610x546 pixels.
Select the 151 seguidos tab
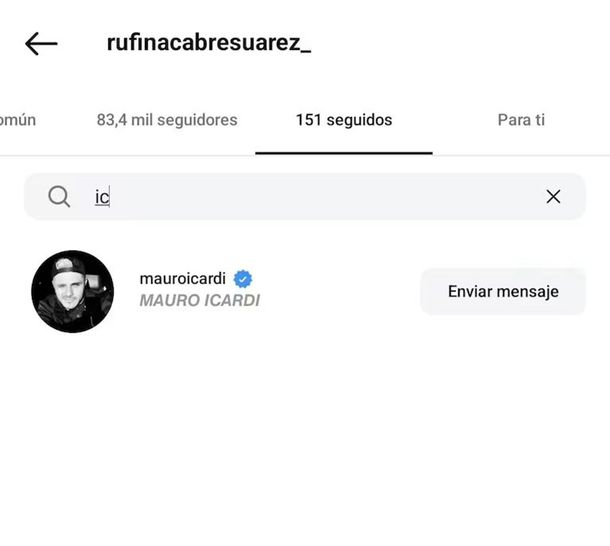click(x=344, y=120)
